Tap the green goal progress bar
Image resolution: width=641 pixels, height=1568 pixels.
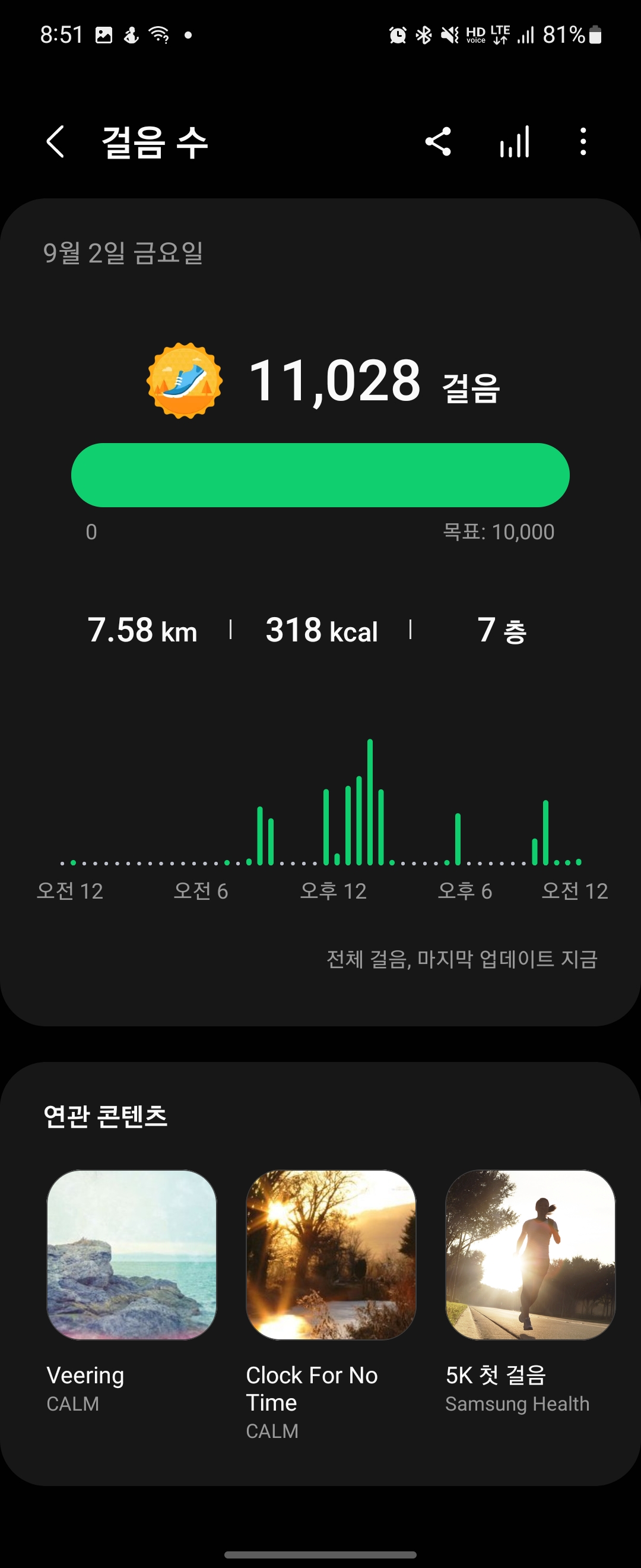pyautogui.click(x=320, y=476)
